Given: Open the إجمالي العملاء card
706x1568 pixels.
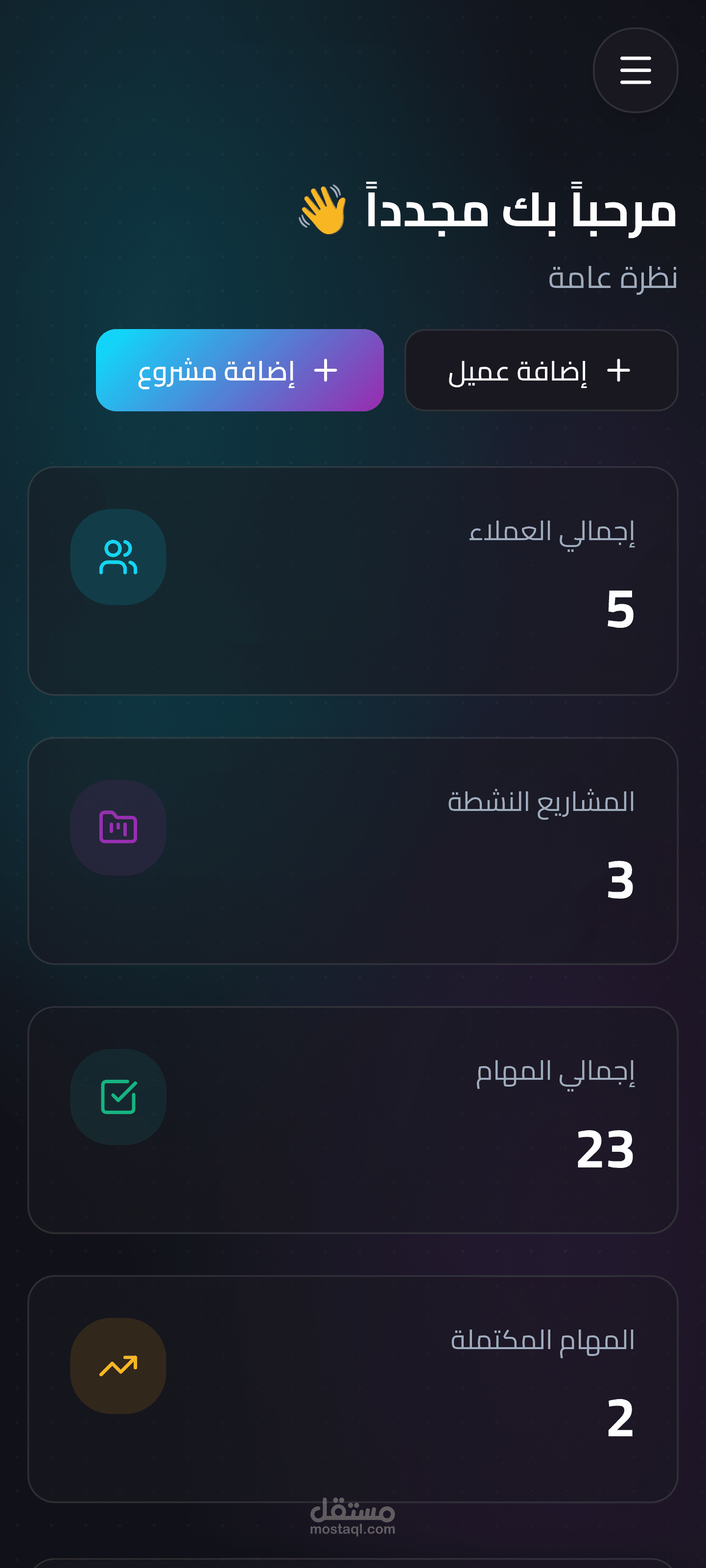Looking at the screenshot, I should click(x=353, y=581).
